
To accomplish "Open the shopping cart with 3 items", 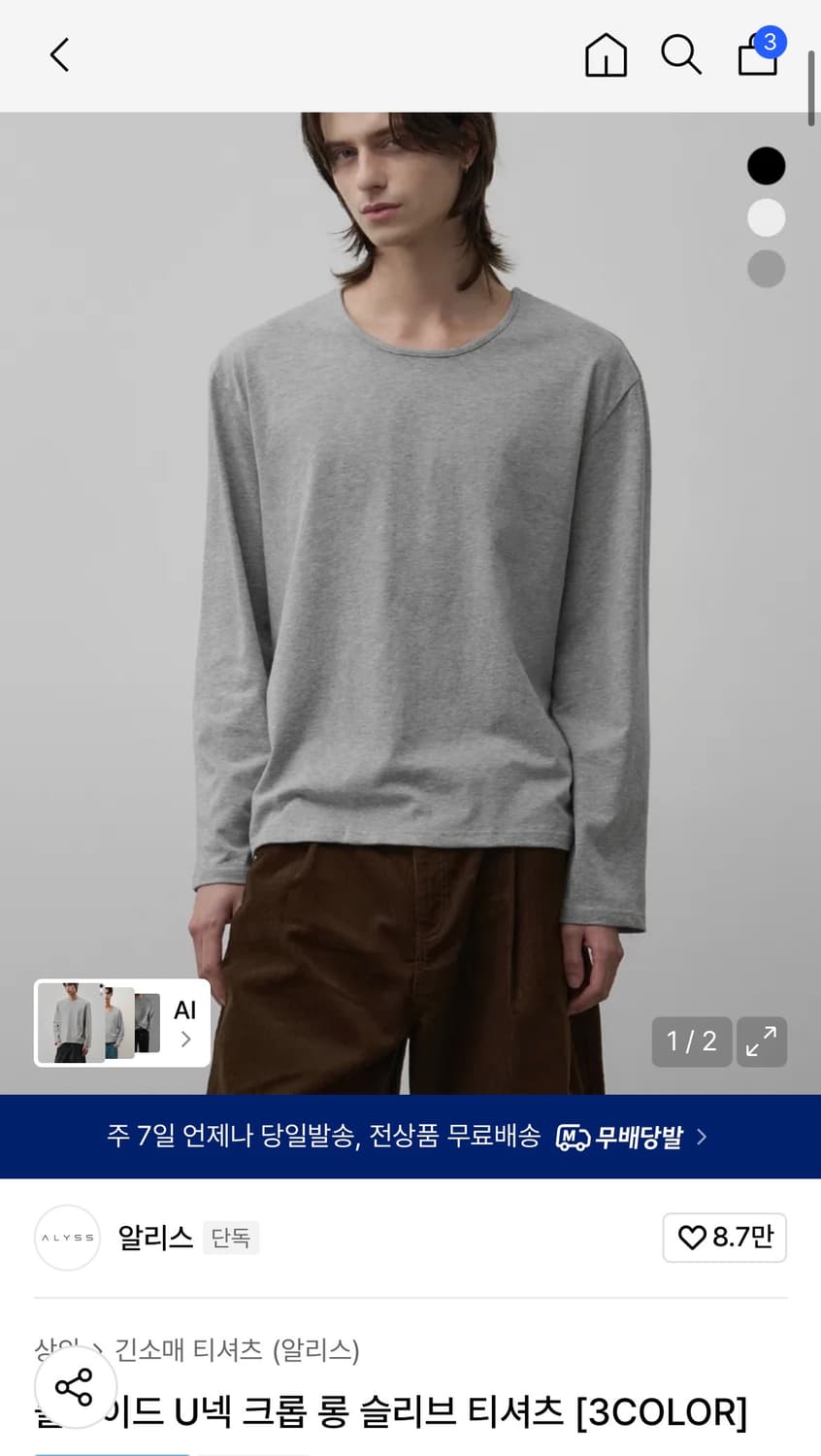I will coord(757,58).
